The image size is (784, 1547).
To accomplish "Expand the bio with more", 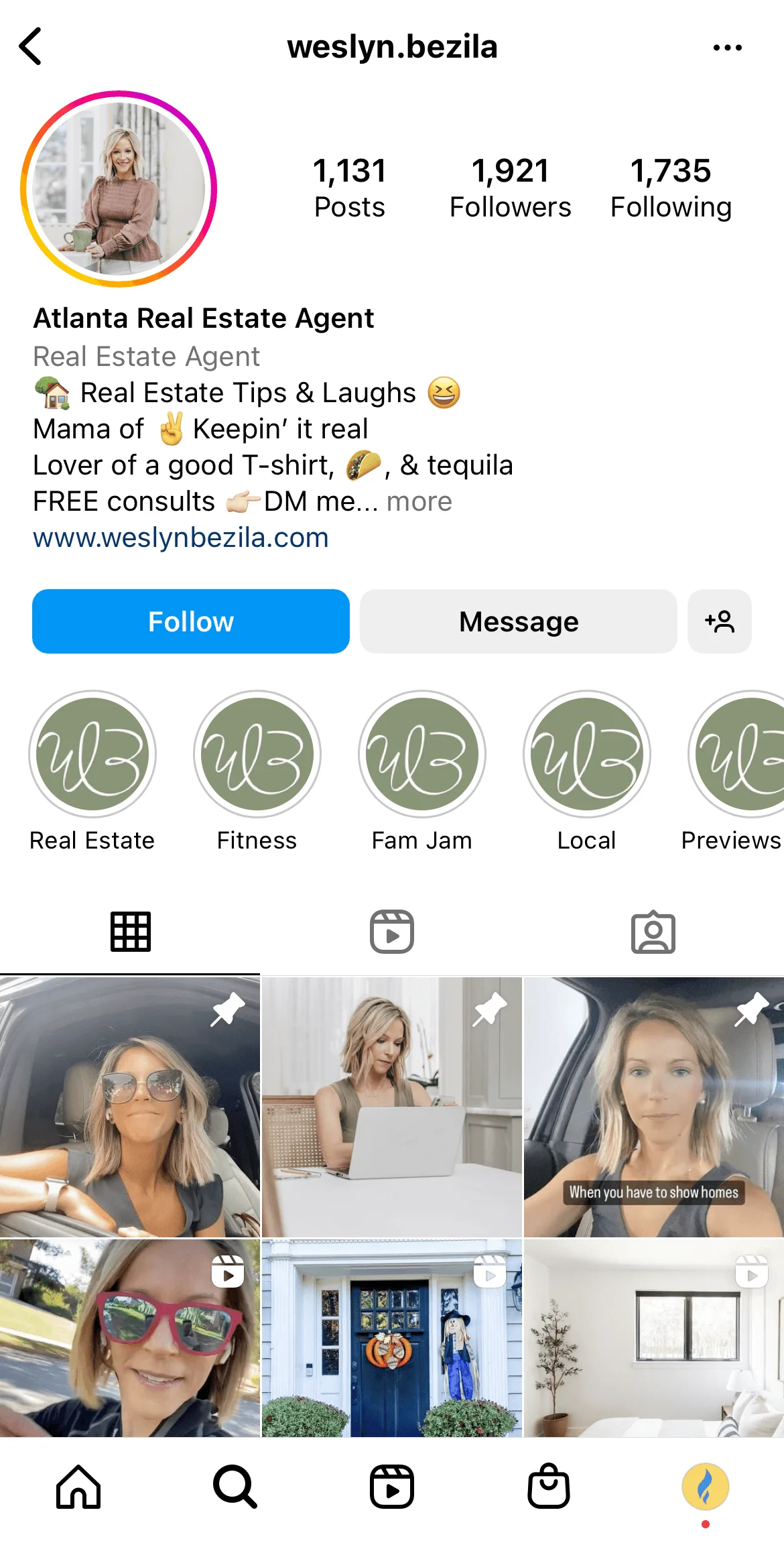I will [419, 501].
